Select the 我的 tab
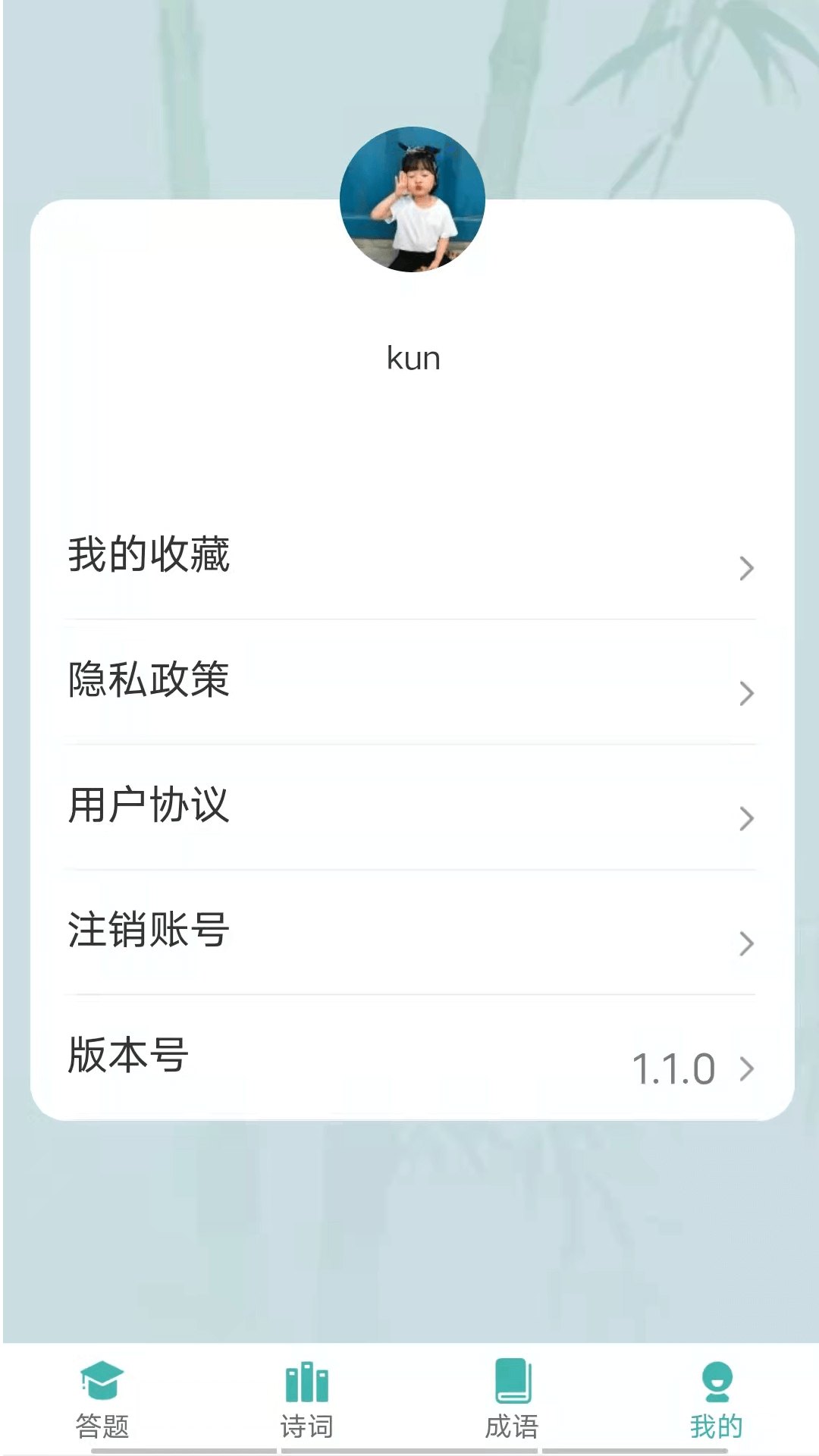Viewport: 819px width, 1456px height. (x=716, y=1400)
